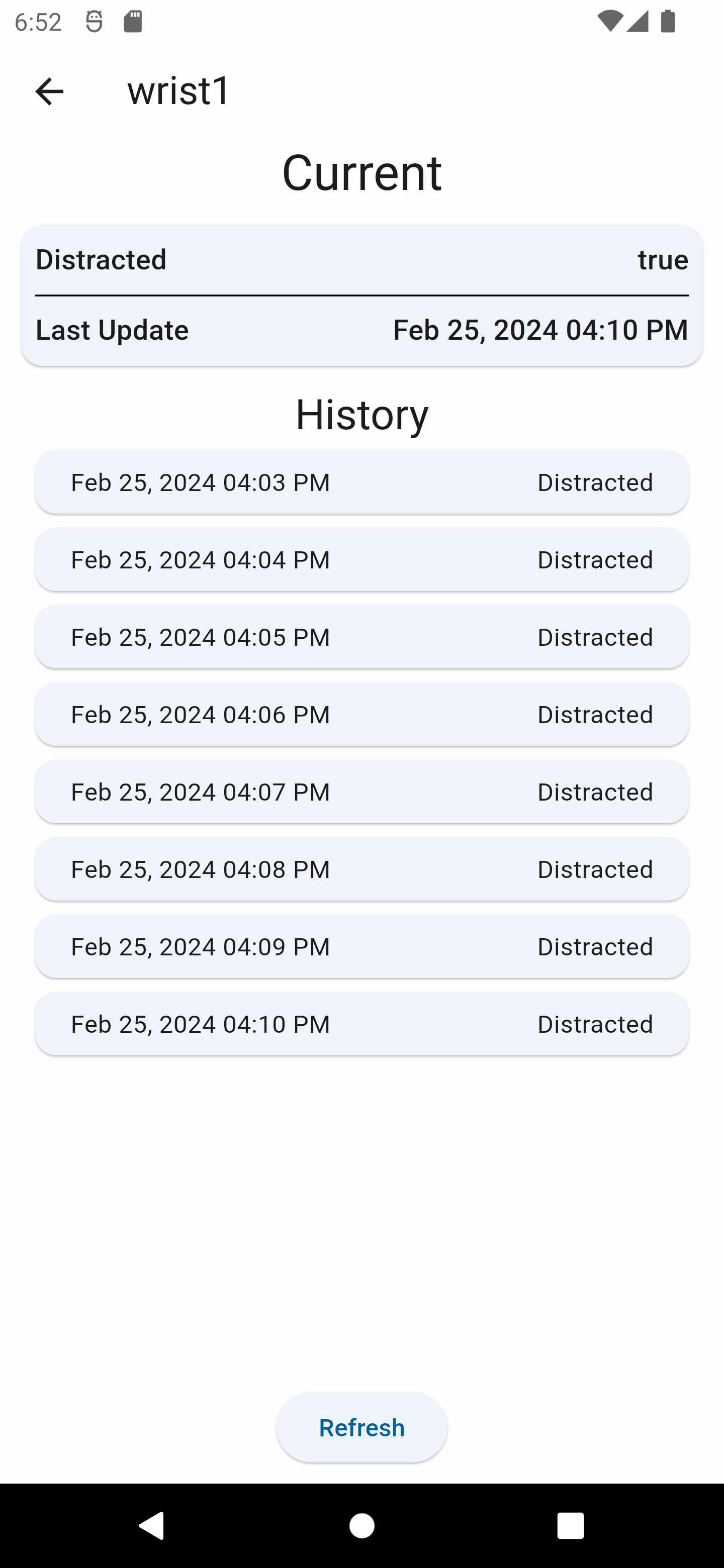724x1568 pixels.
Task: Go back using the app bar arrow
Action: 49,91
